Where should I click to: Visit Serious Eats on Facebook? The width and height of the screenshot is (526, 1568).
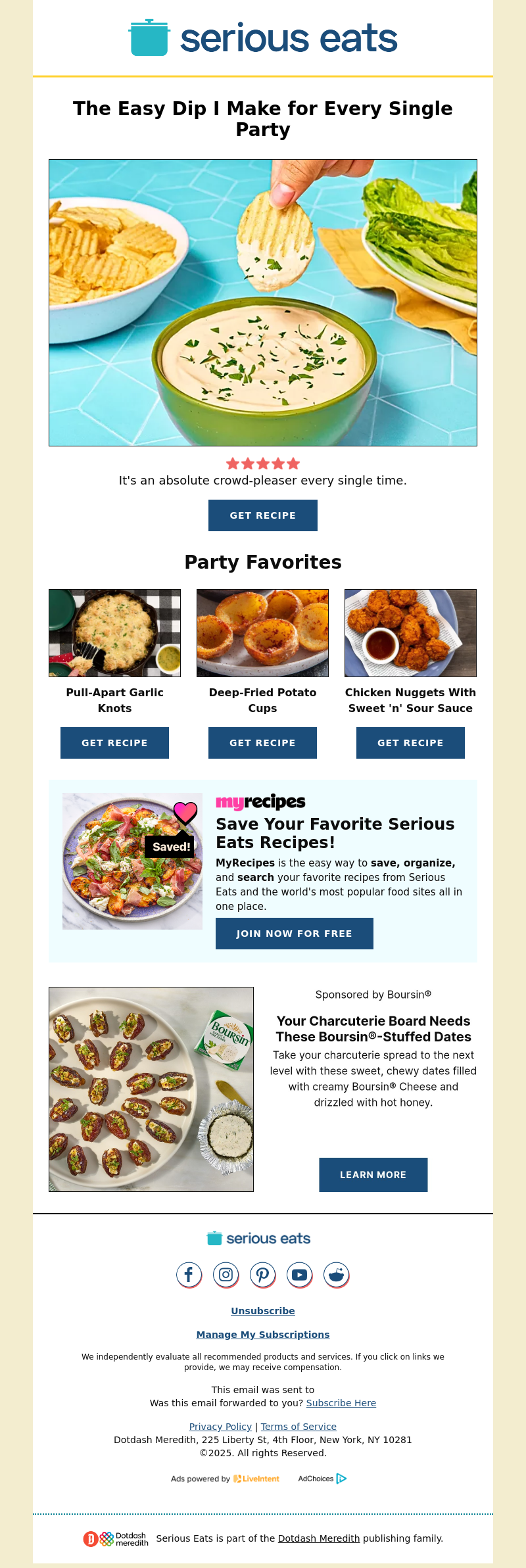[x=189, y=1275]
